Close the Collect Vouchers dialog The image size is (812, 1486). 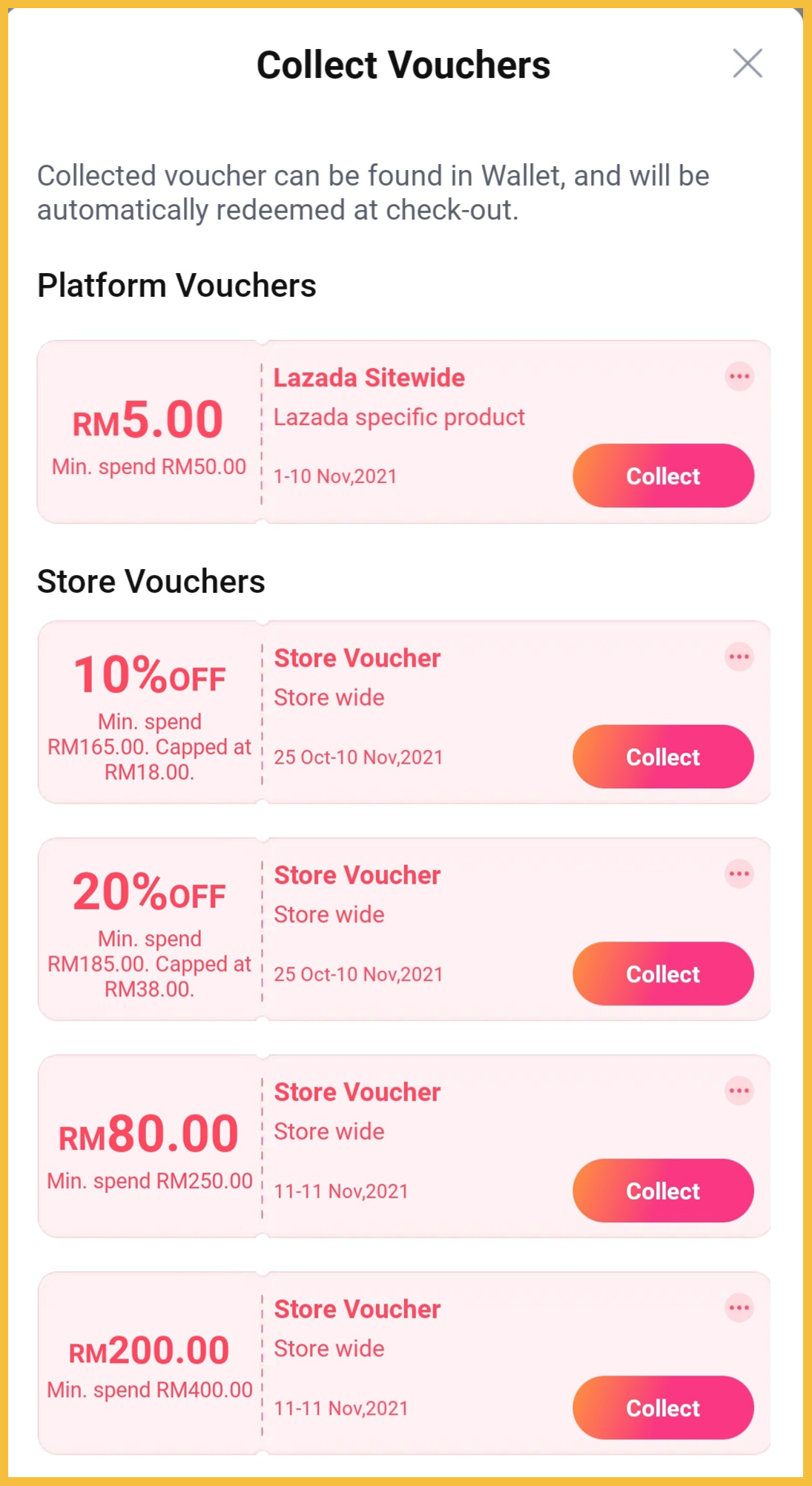(x=747, y=64)
